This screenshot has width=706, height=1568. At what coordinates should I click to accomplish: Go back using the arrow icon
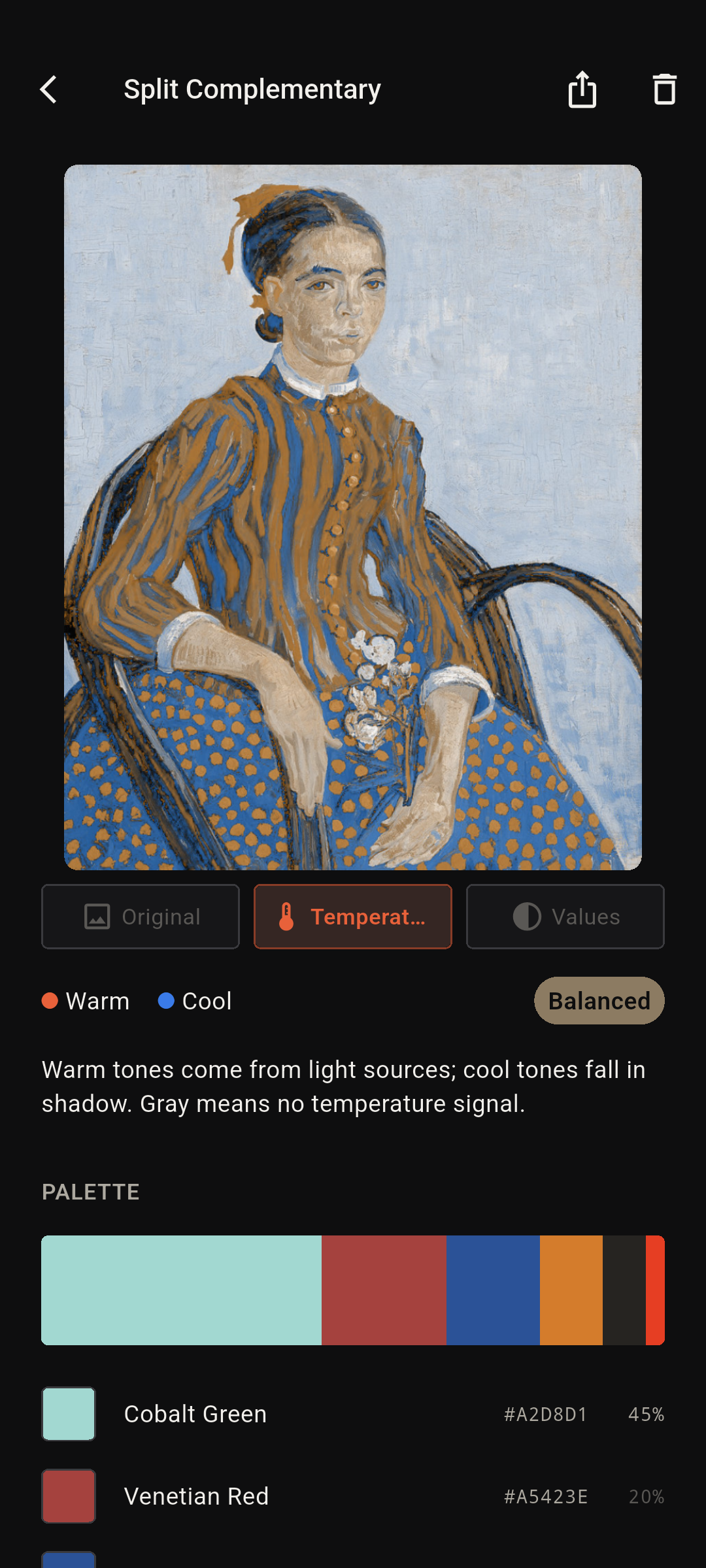(49, 90)
